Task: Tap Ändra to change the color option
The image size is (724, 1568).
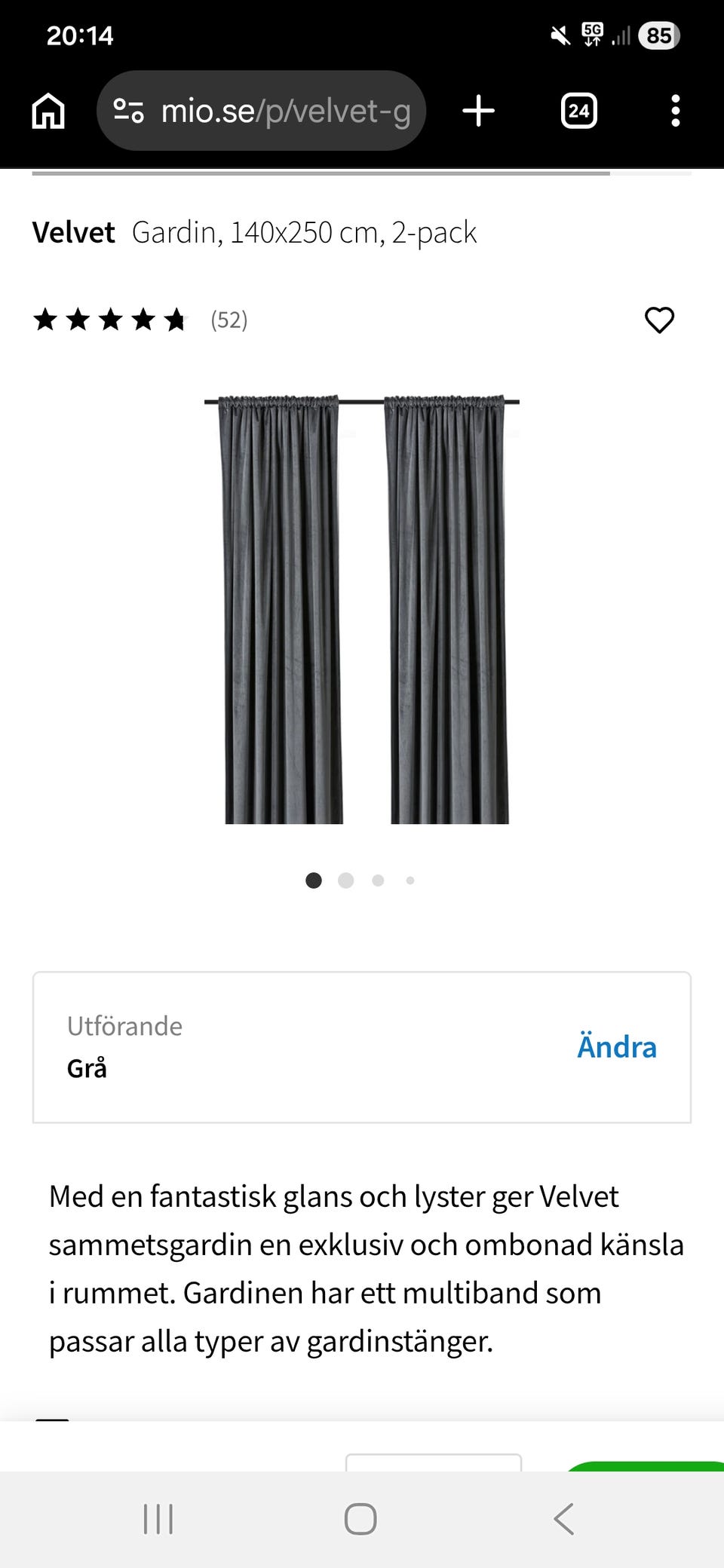Action: [x=616, y=1047]
